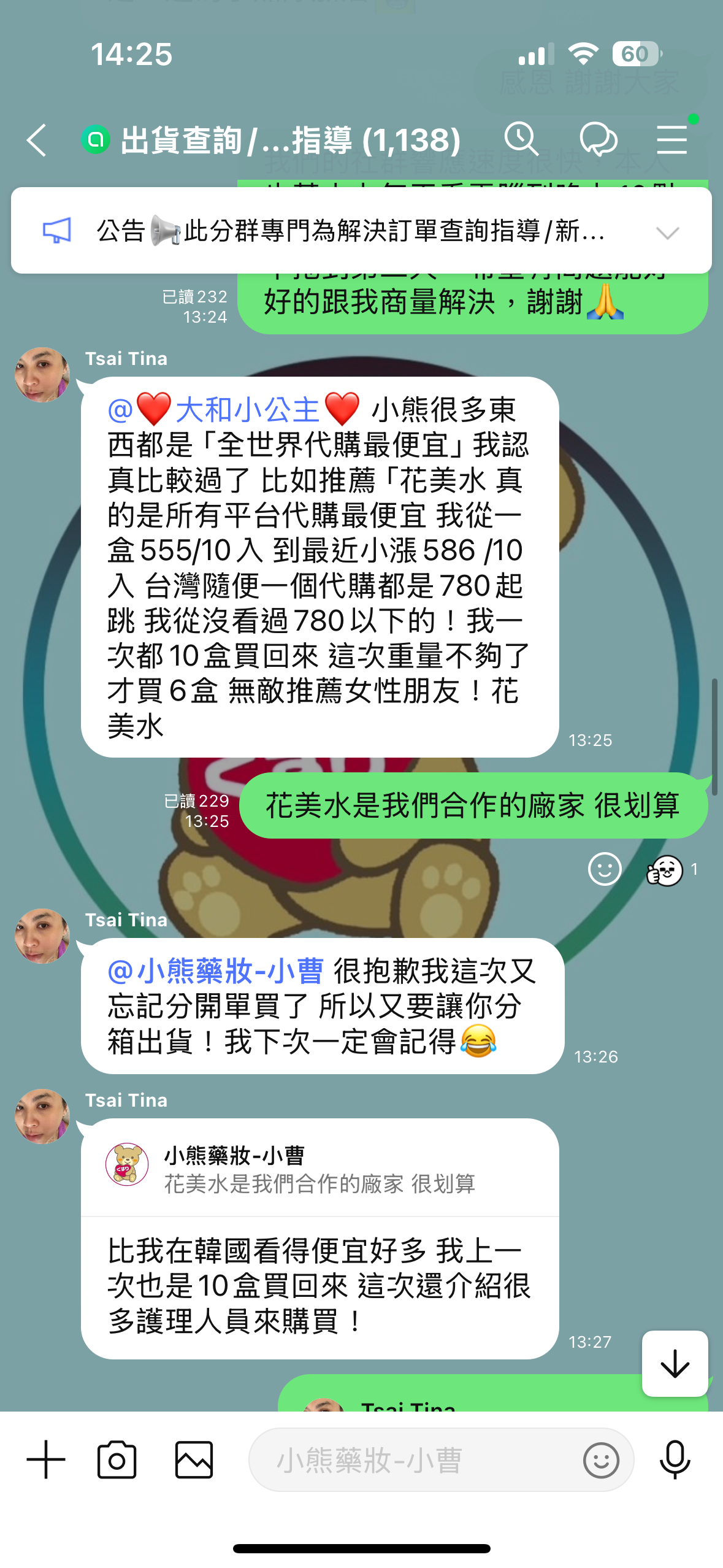Open the camera to take a photo

(117, 1459)
